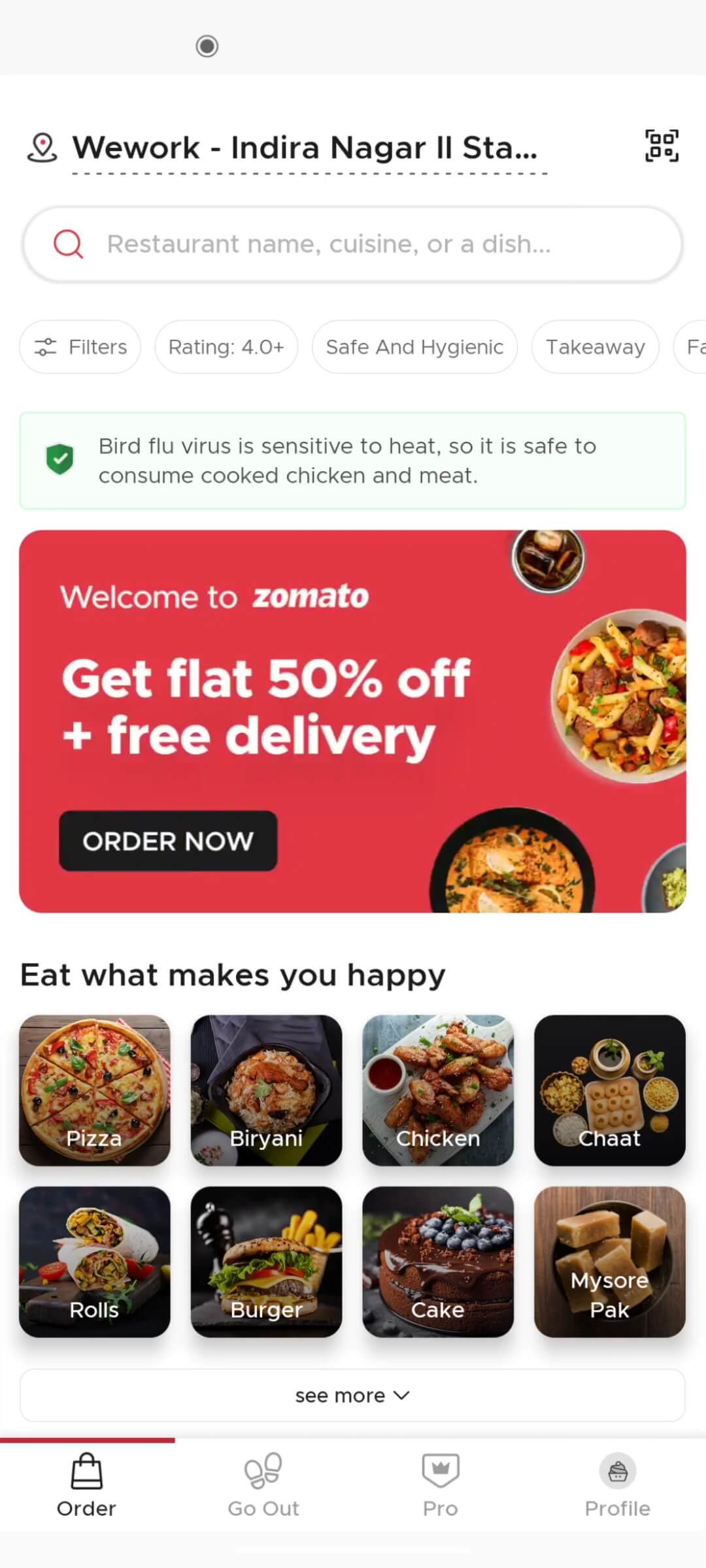Tap the green safety shield icon
The width and height of the screenshot is (706, 1568).
(x=59, y=459)
